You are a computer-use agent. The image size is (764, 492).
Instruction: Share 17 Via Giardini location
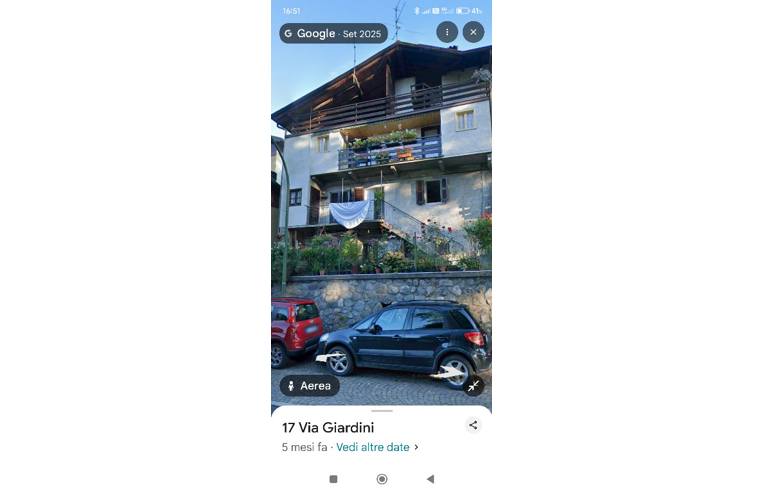473,425
